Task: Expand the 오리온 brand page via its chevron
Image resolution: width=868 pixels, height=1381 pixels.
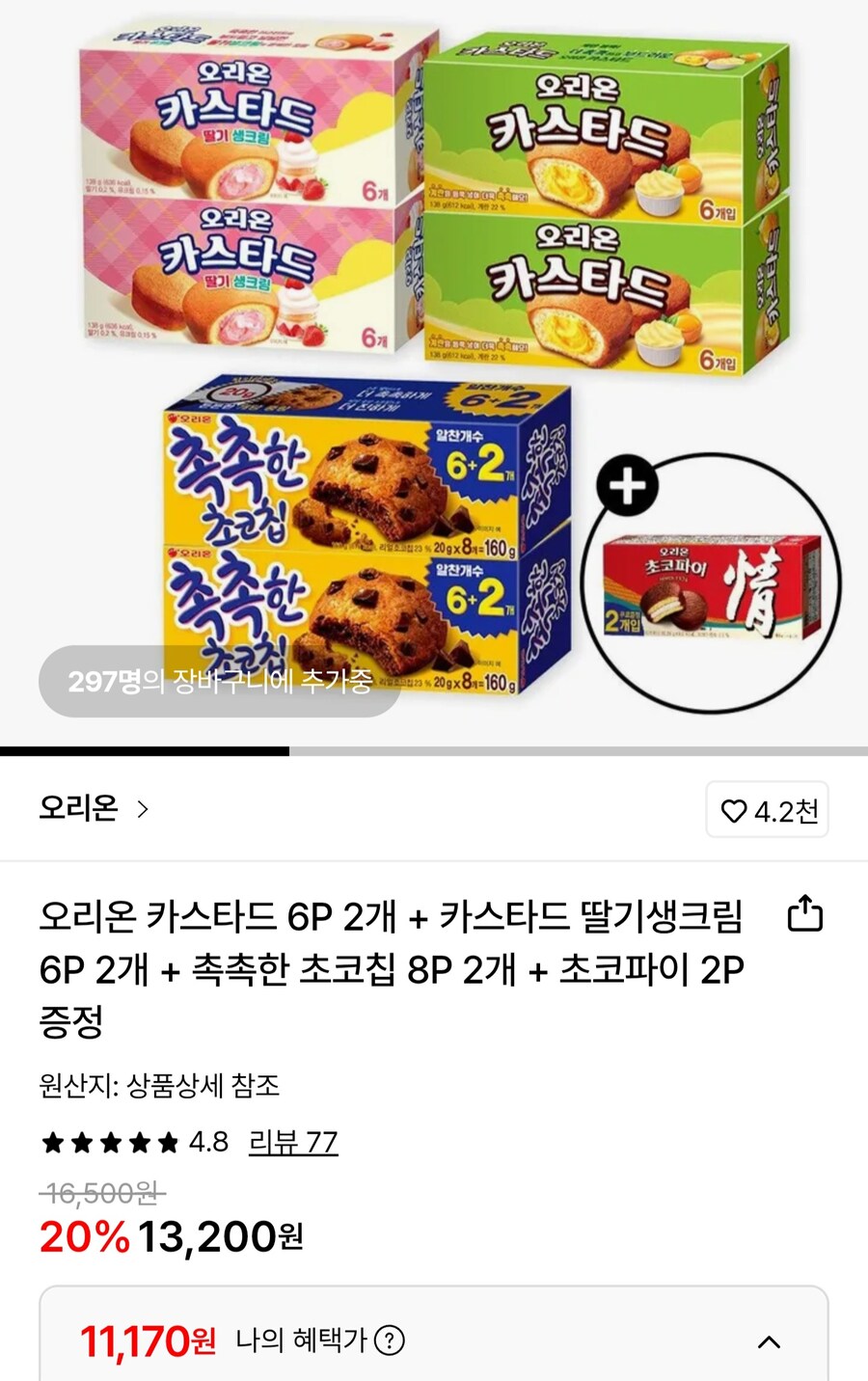Action: (x=141, y=810)
